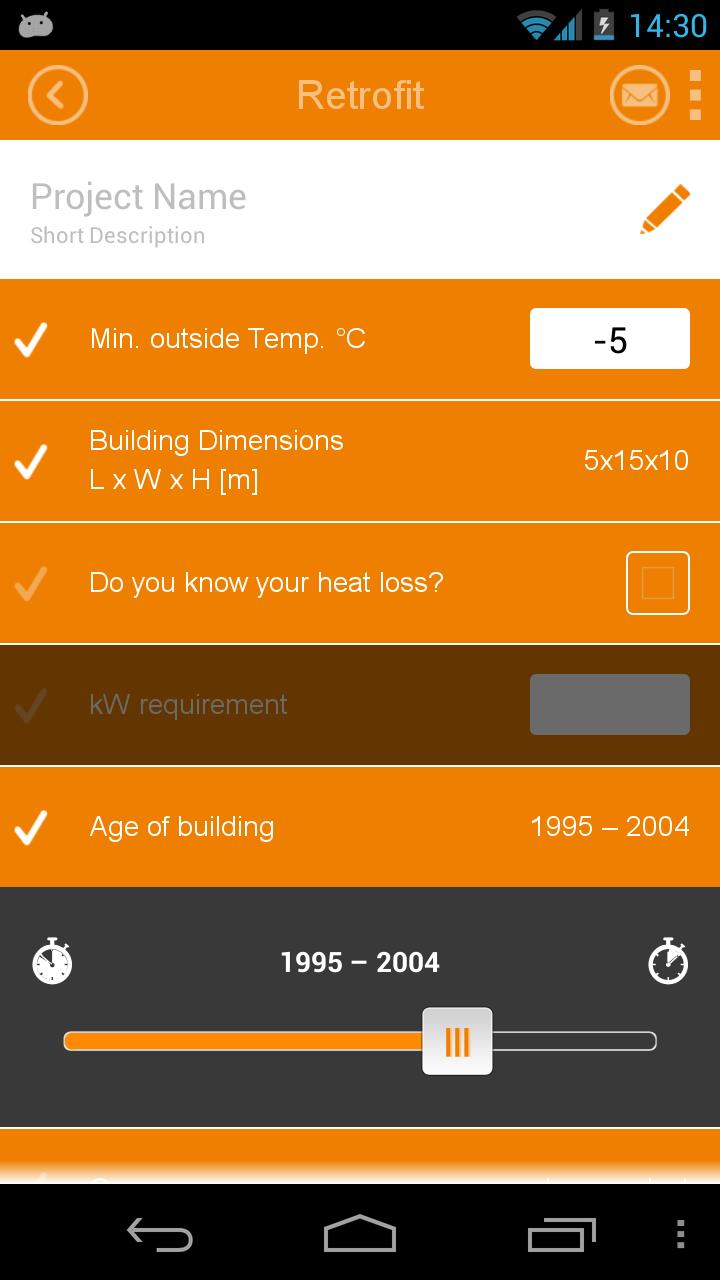Tap the system home button
Viewport: 720px width, 1280px height.
360,1234
